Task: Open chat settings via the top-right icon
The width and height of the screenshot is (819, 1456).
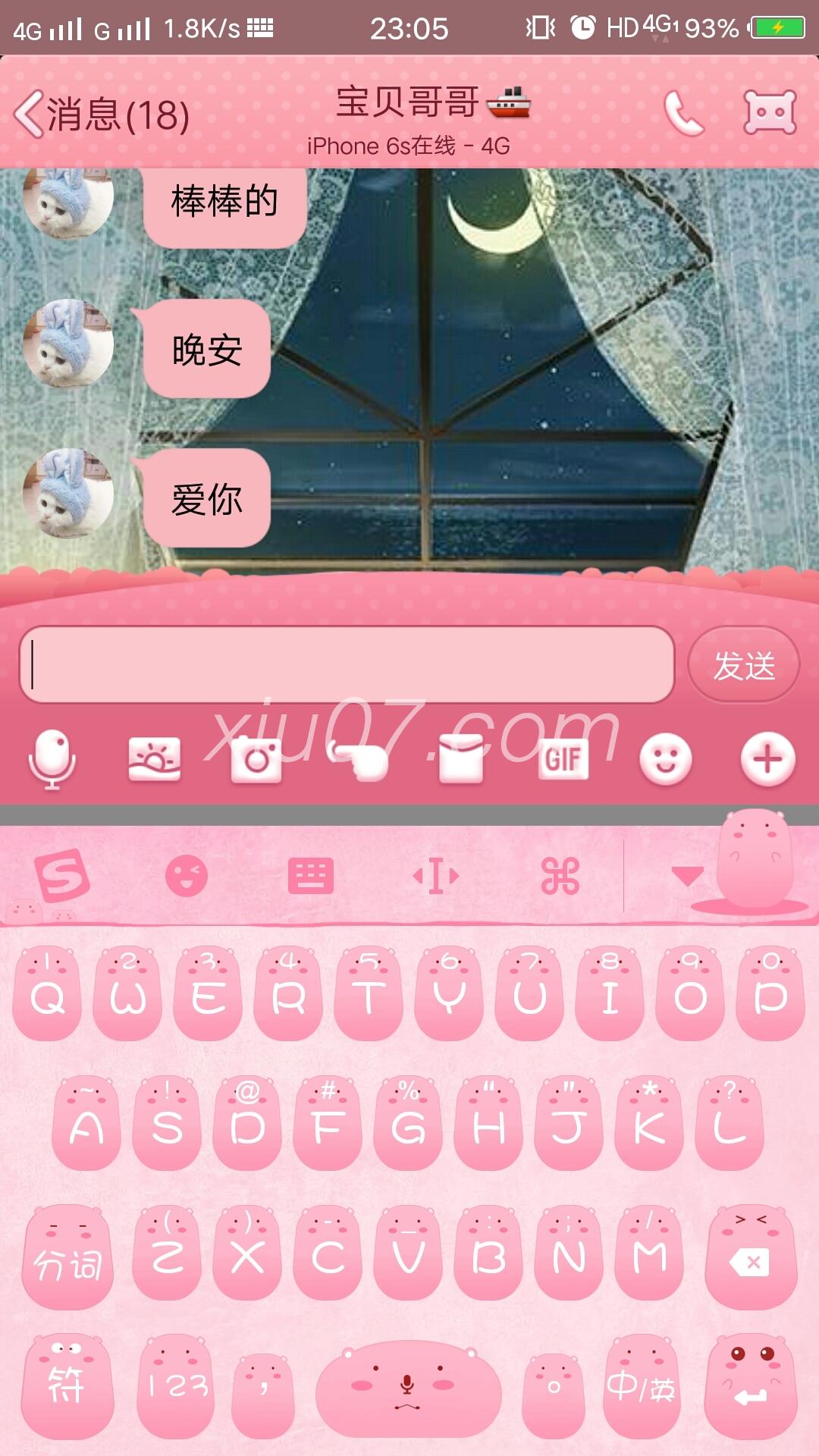Action: click(x=770, y=112)
